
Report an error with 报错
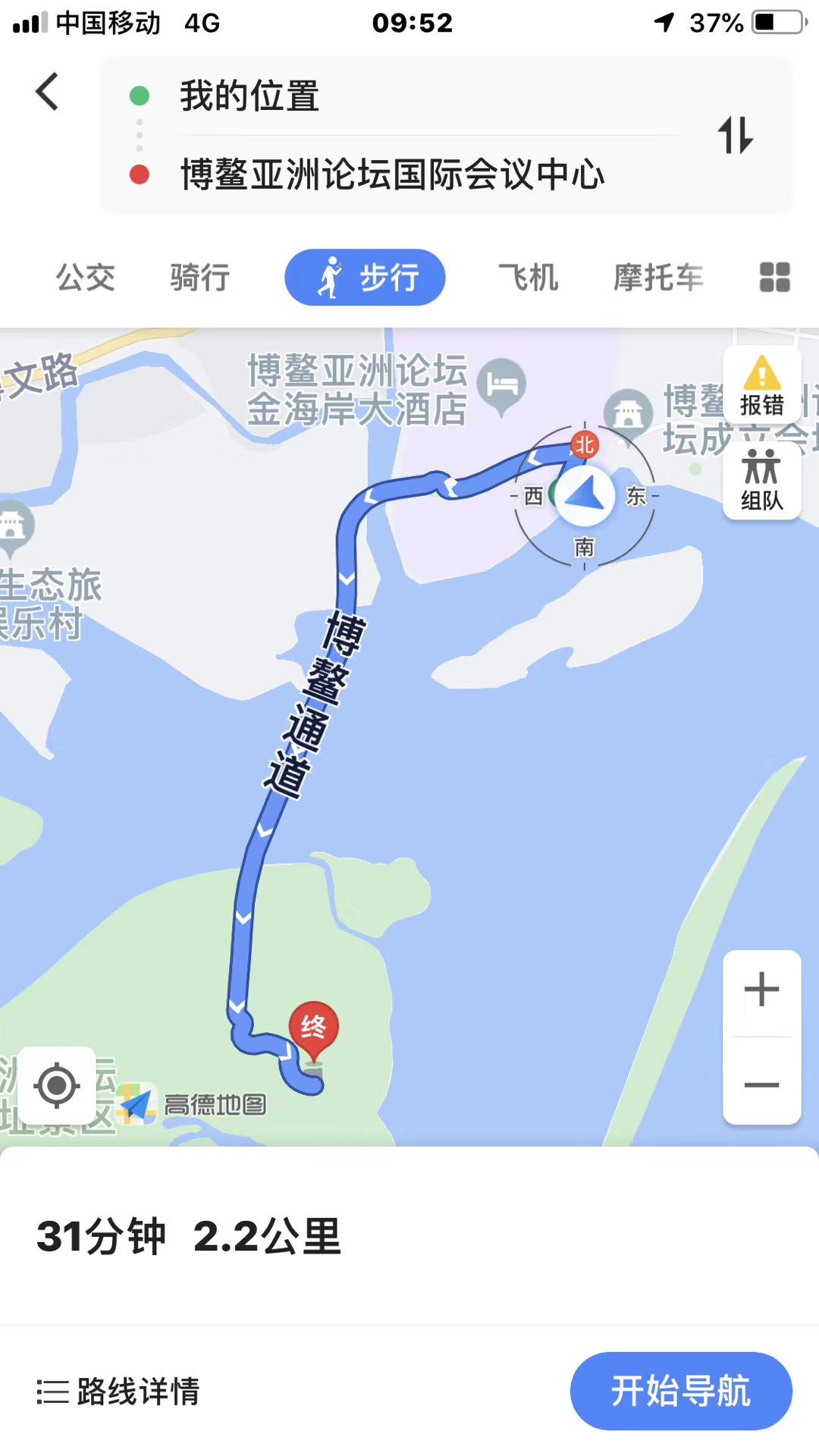(761, 385)
